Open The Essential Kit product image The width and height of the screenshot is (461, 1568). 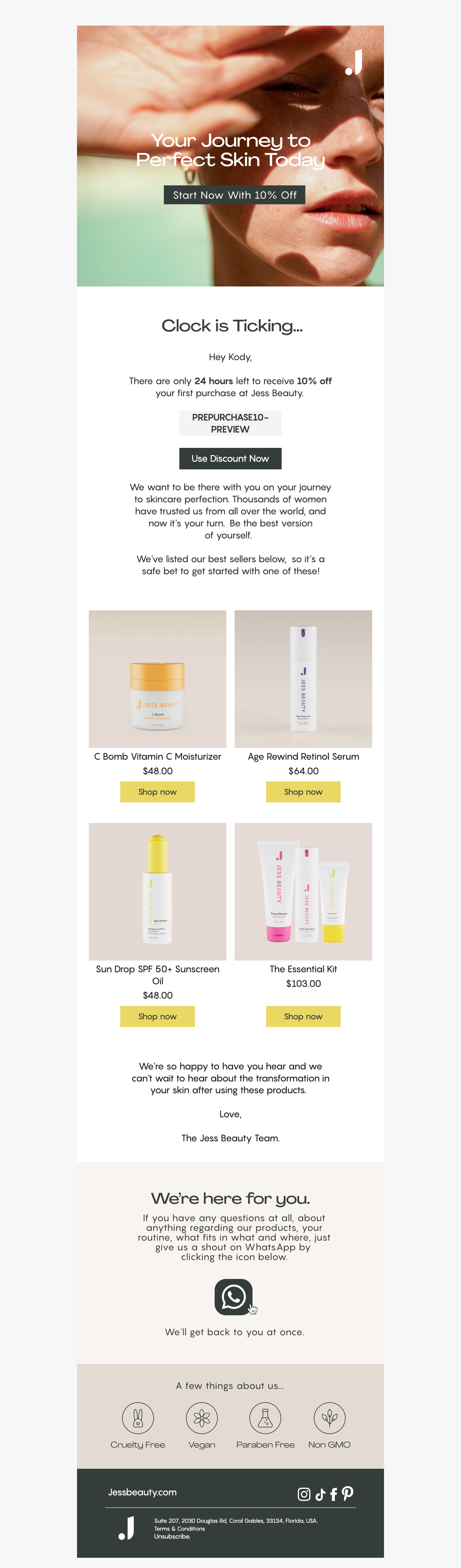coord(303,891)
